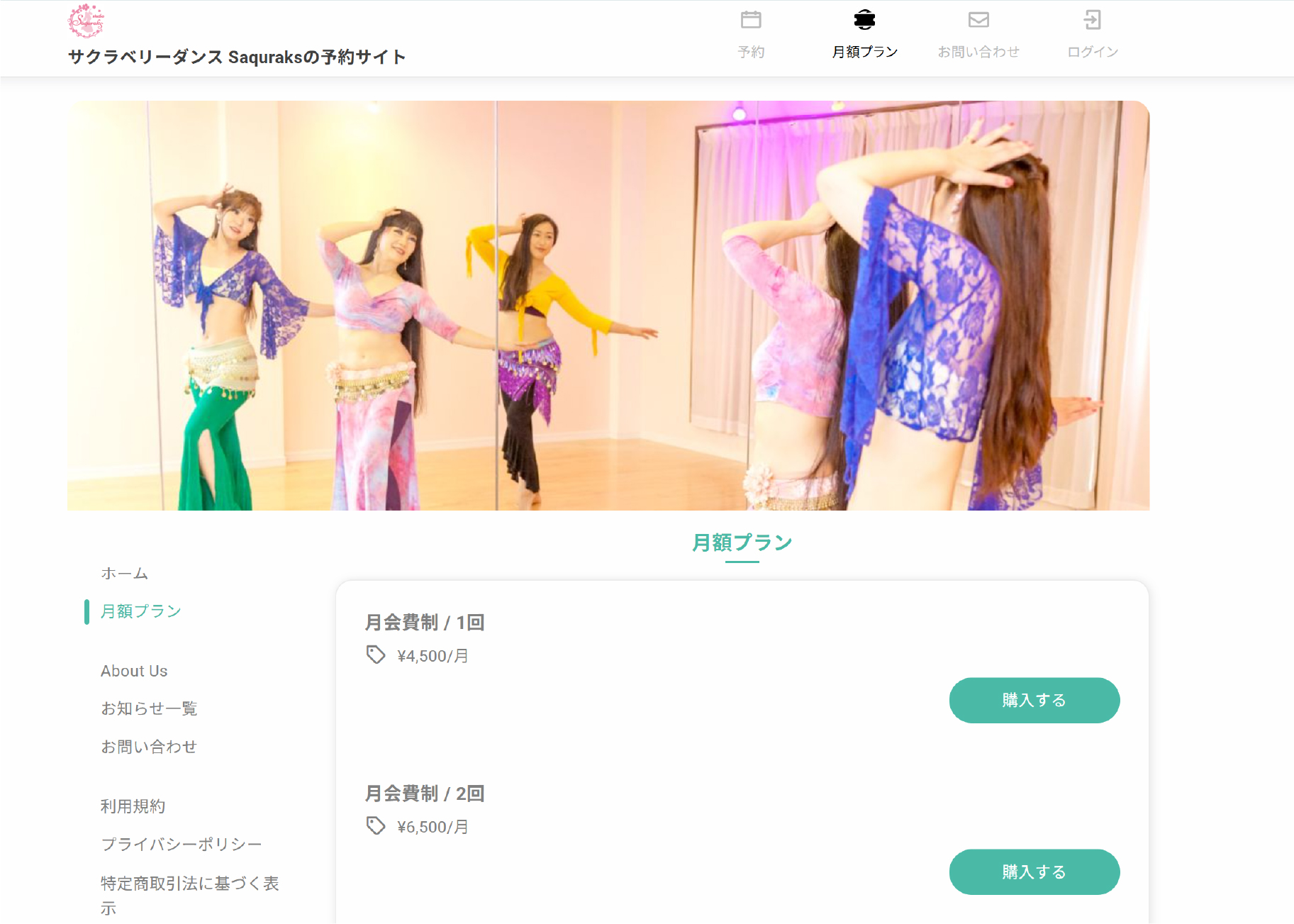Tap the site title サクラベリーダンス Saquraks
This screenshot has width=1294, height=924.
[237, 57]
